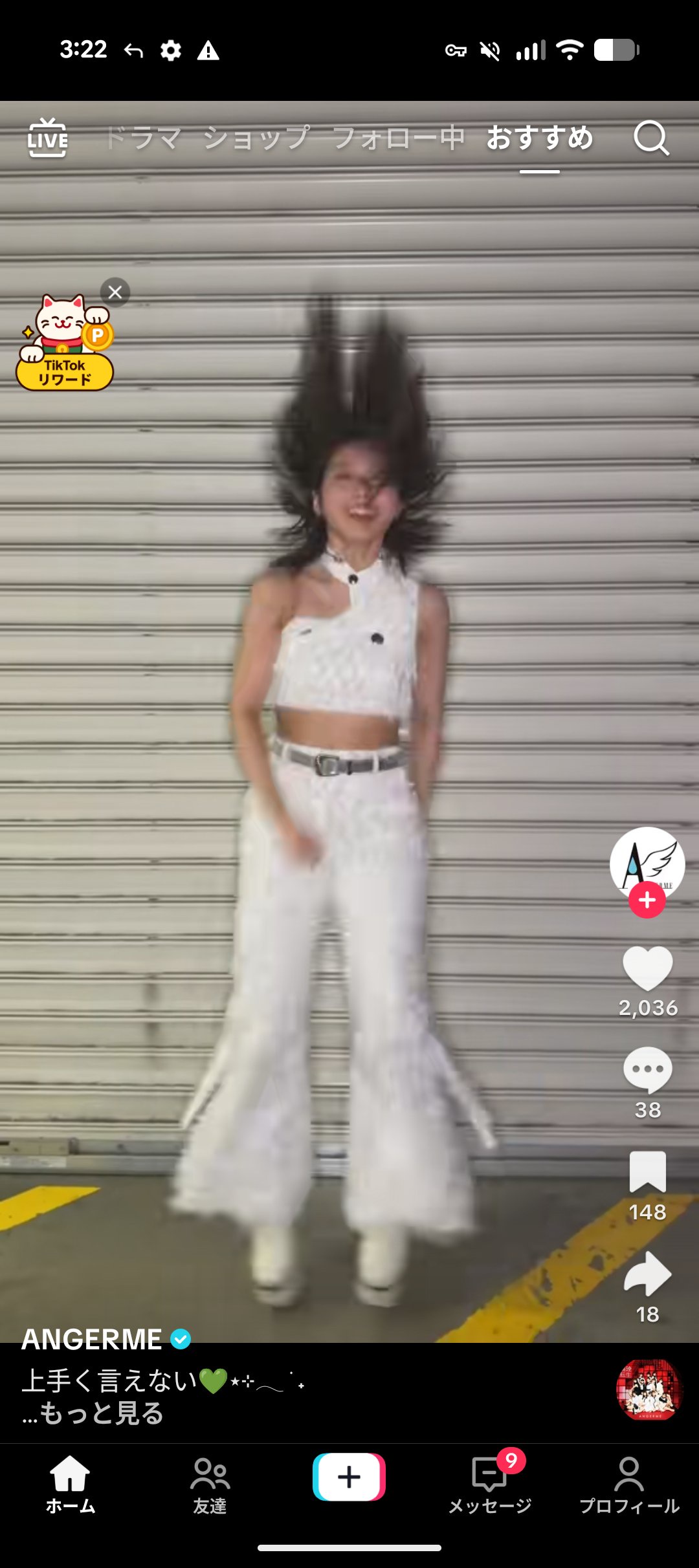This screenshot has height=1568, width=699.
Task: Switch to the ドラマ tab
Action: tap(144, 138)
